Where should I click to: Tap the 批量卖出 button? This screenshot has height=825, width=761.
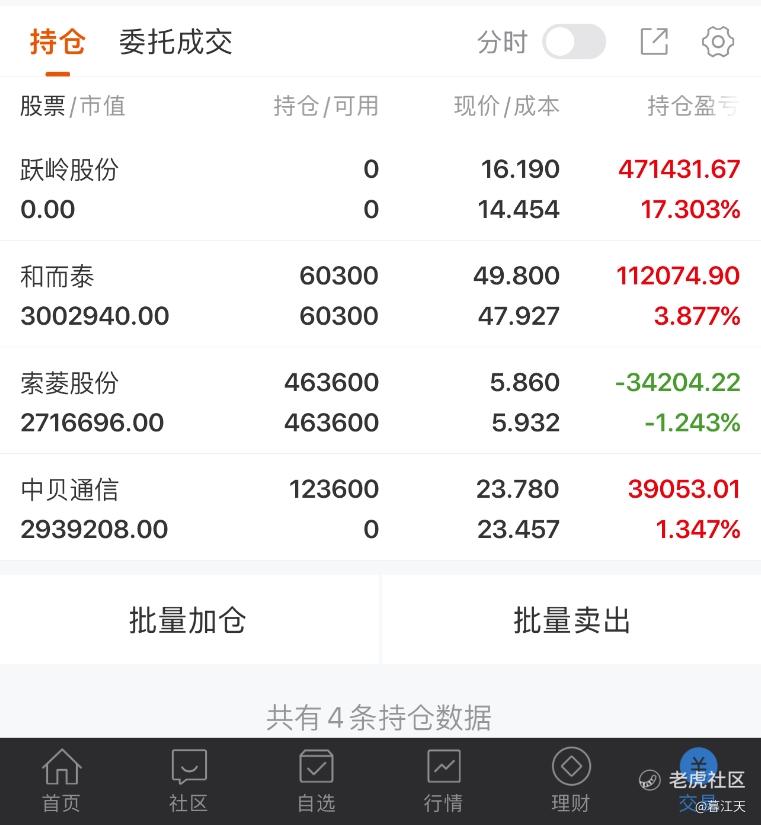(572, 620)
